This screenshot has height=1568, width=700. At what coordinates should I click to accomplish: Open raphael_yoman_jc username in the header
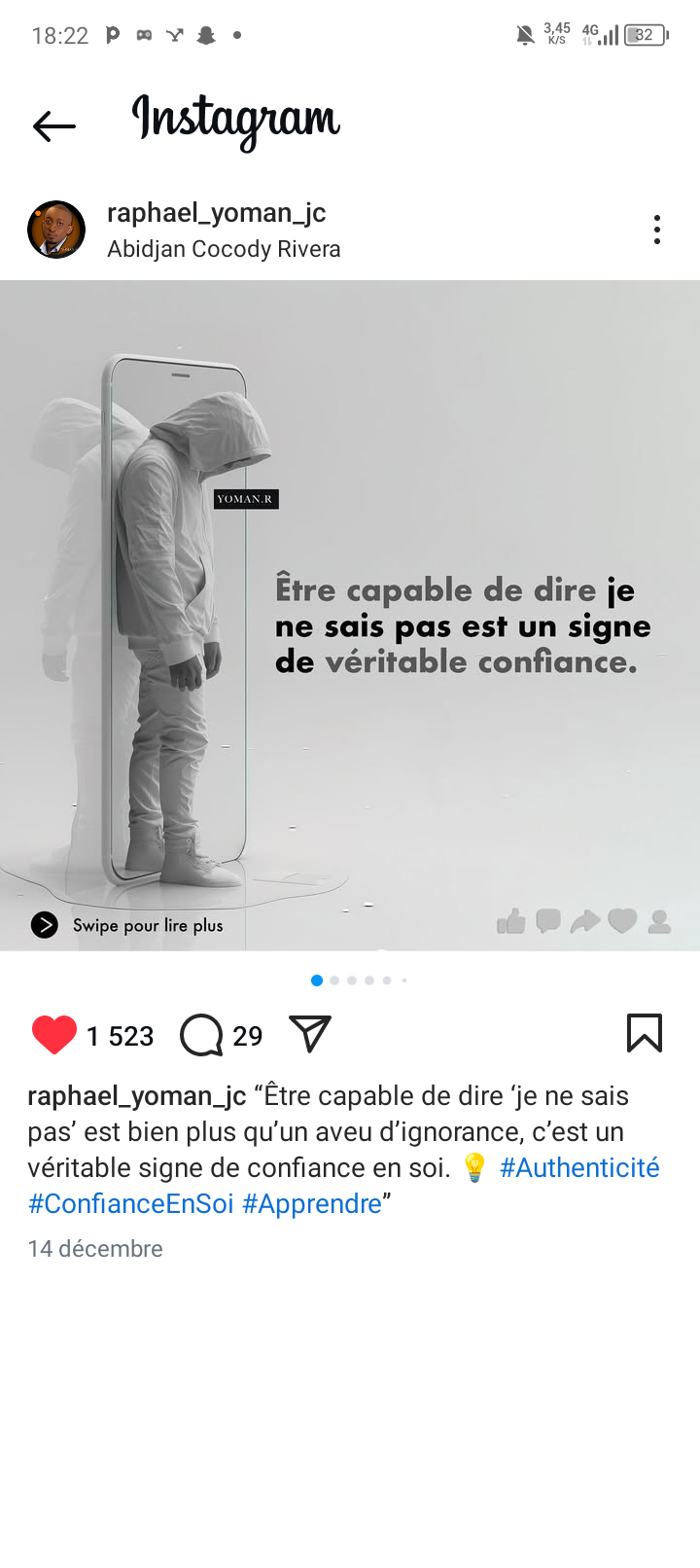tap(216, 213)
